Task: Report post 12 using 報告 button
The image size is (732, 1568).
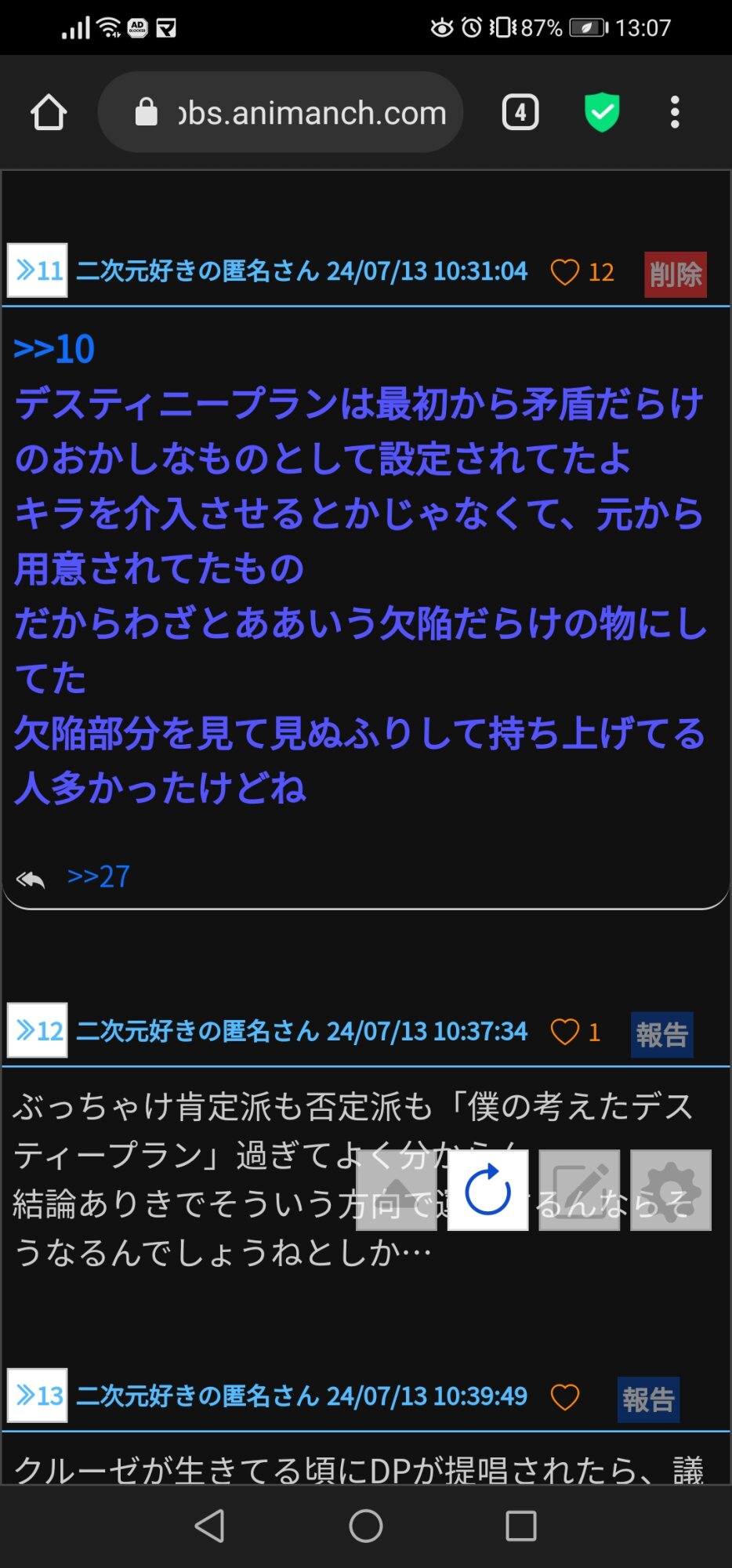Action: pos(661,1035)
